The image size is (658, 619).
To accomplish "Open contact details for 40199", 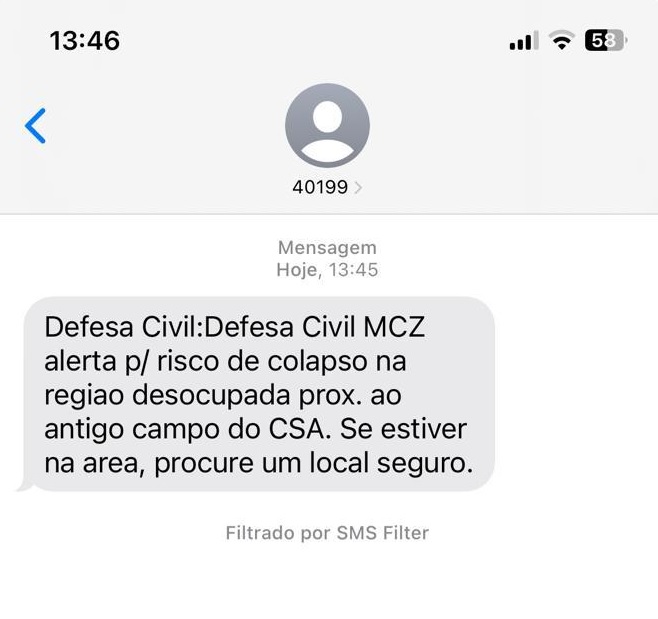I will pos(327,186).
